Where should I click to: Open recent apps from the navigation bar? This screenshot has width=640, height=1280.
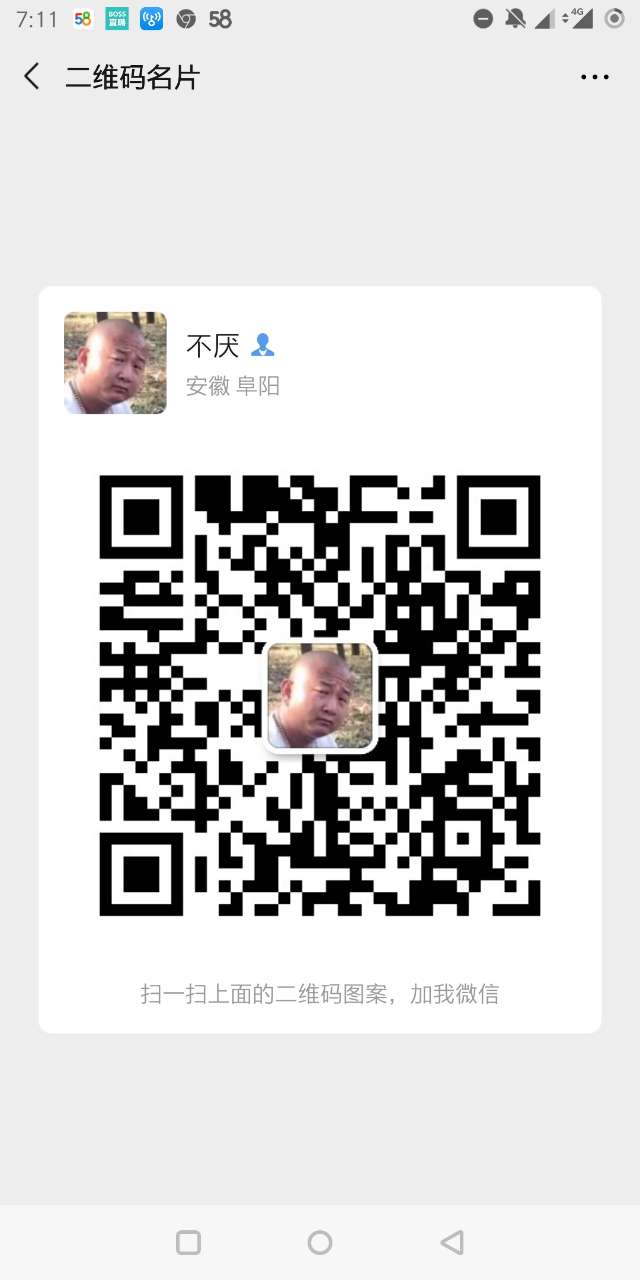(188, 1242)
